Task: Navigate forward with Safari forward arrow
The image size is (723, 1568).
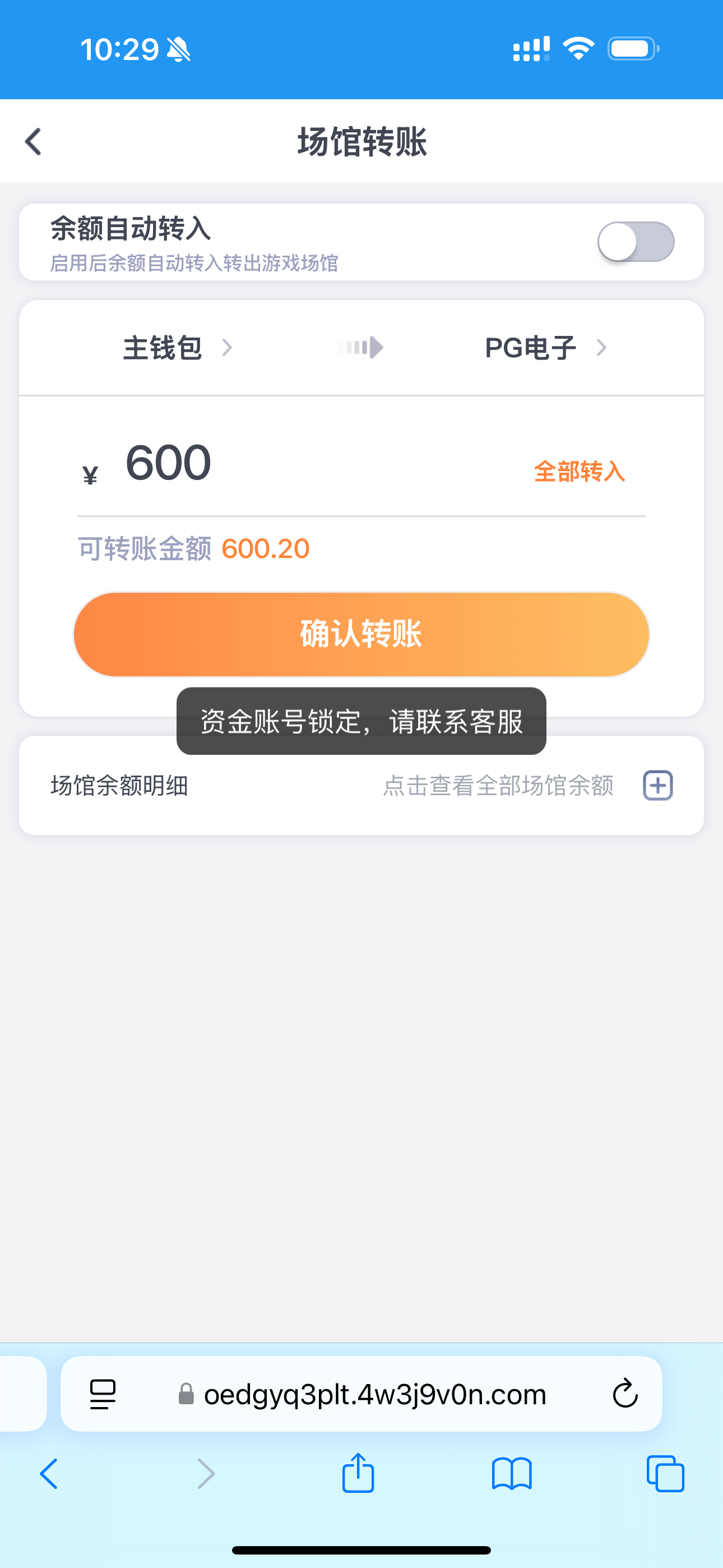Action: tap(205, 1473)
